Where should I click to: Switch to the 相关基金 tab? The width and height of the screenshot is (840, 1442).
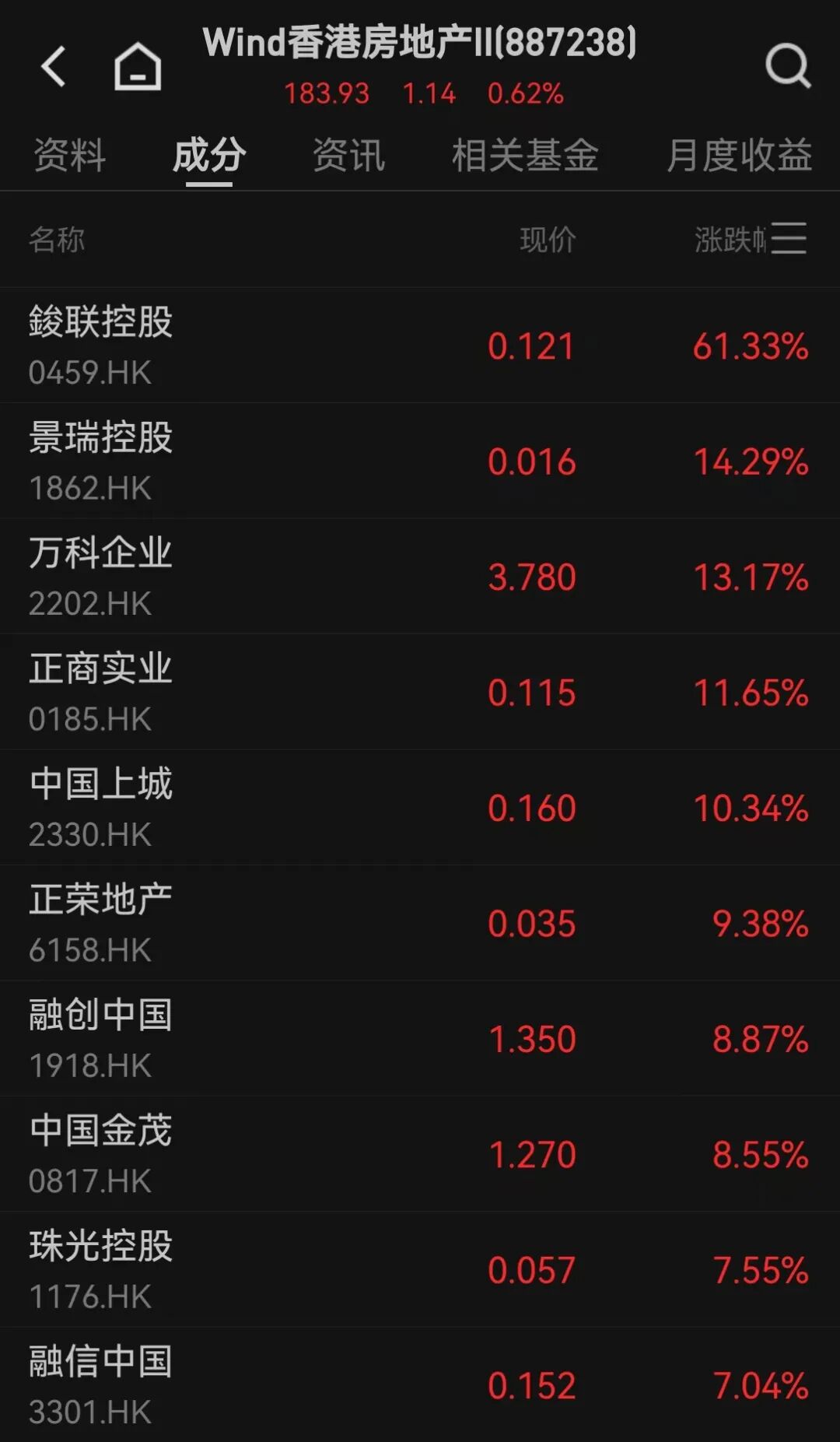click(x=525, y=155)
